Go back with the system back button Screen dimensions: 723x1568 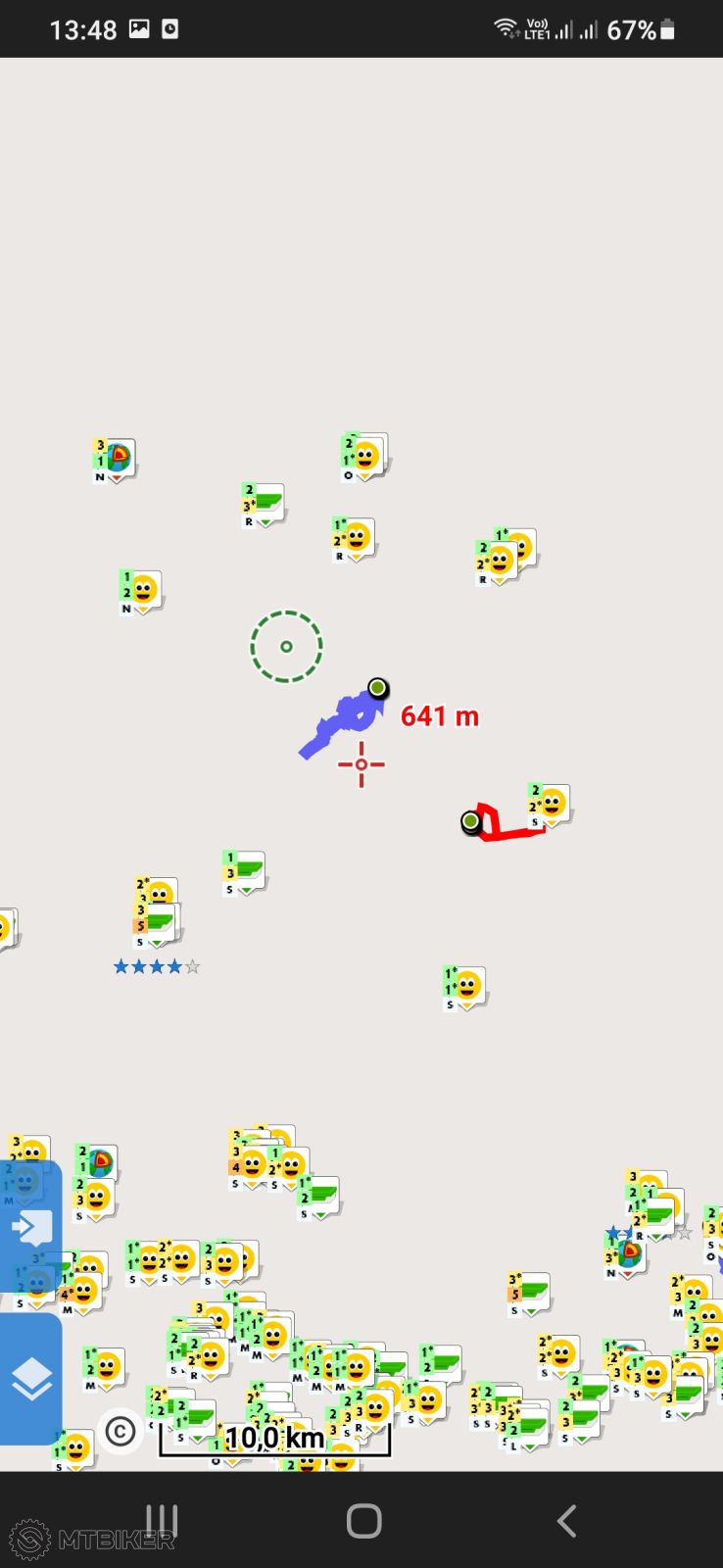coord(566,1521)
